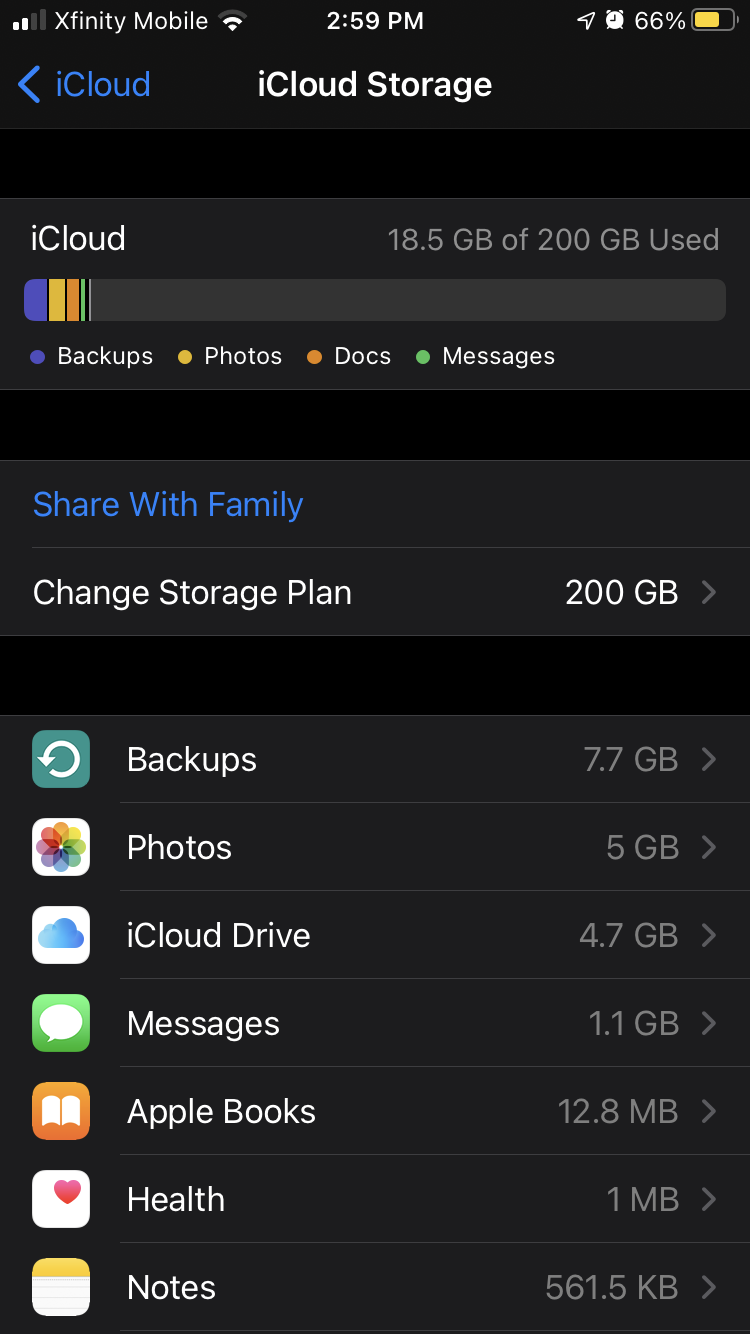This screenshot has height=1334, width=750.
Task: Tap the Backups circular-arrow icon
Action: (x=60, y=759)
